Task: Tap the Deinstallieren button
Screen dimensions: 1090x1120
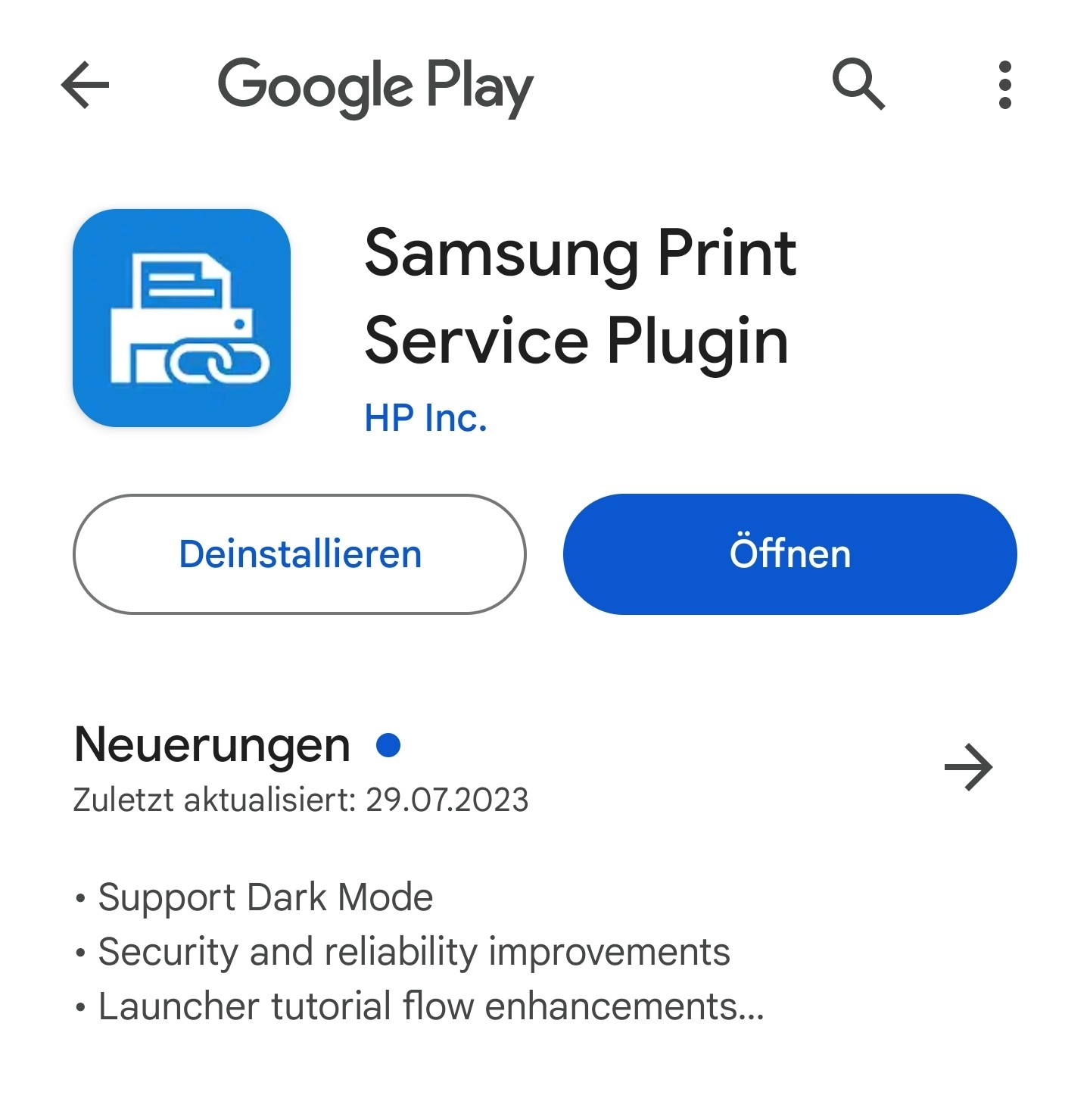Action: tap(300, 554)
